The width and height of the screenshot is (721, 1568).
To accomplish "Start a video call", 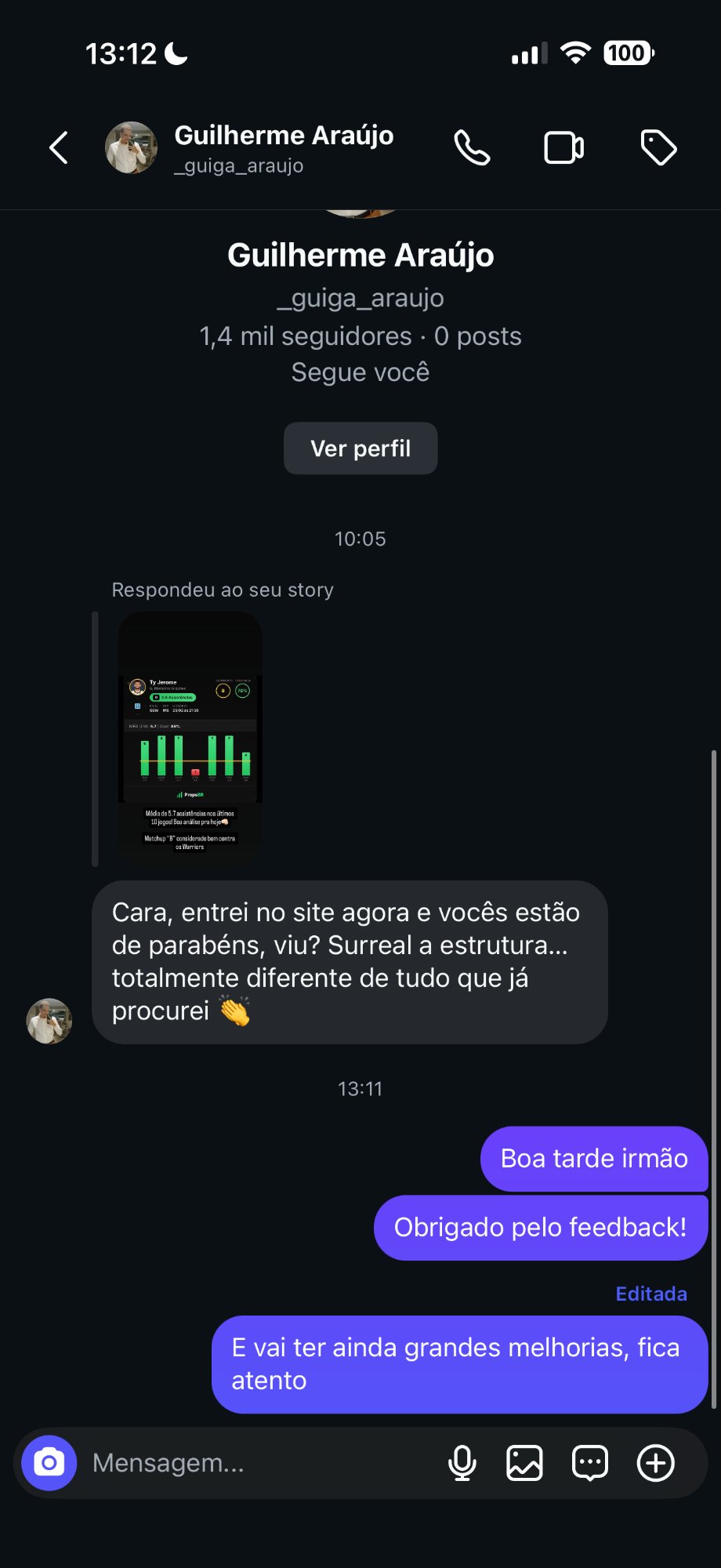I will 563,147.
